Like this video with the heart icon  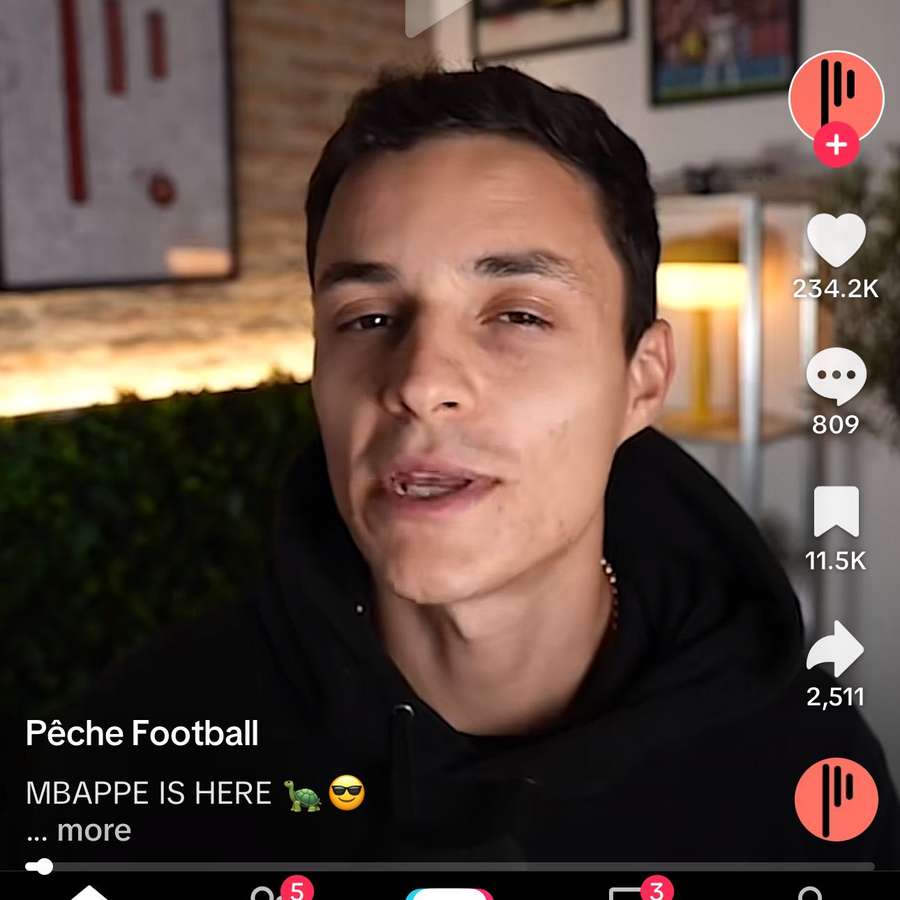pos(836,241)
